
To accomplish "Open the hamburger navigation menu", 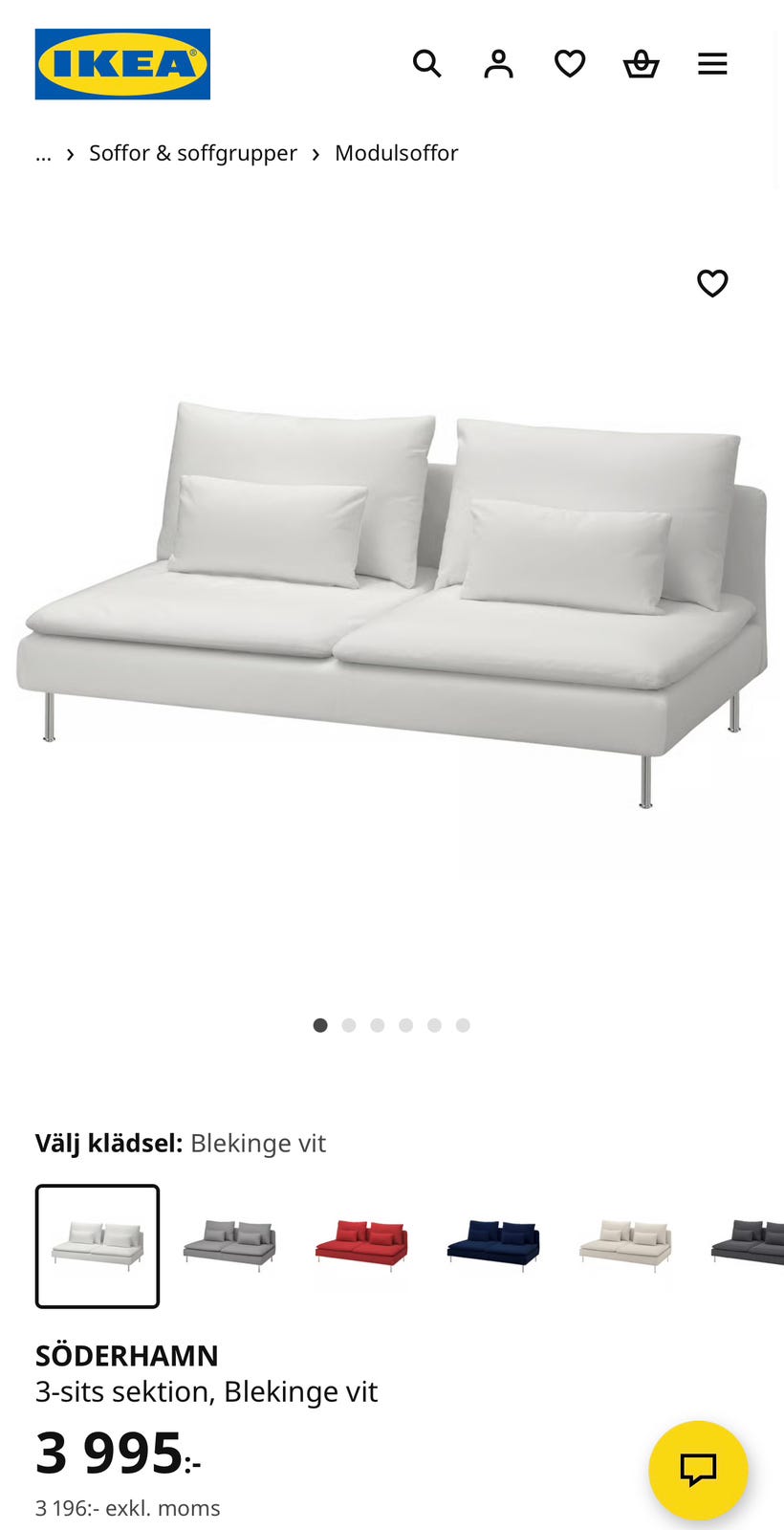I will (x=712, y=63).
